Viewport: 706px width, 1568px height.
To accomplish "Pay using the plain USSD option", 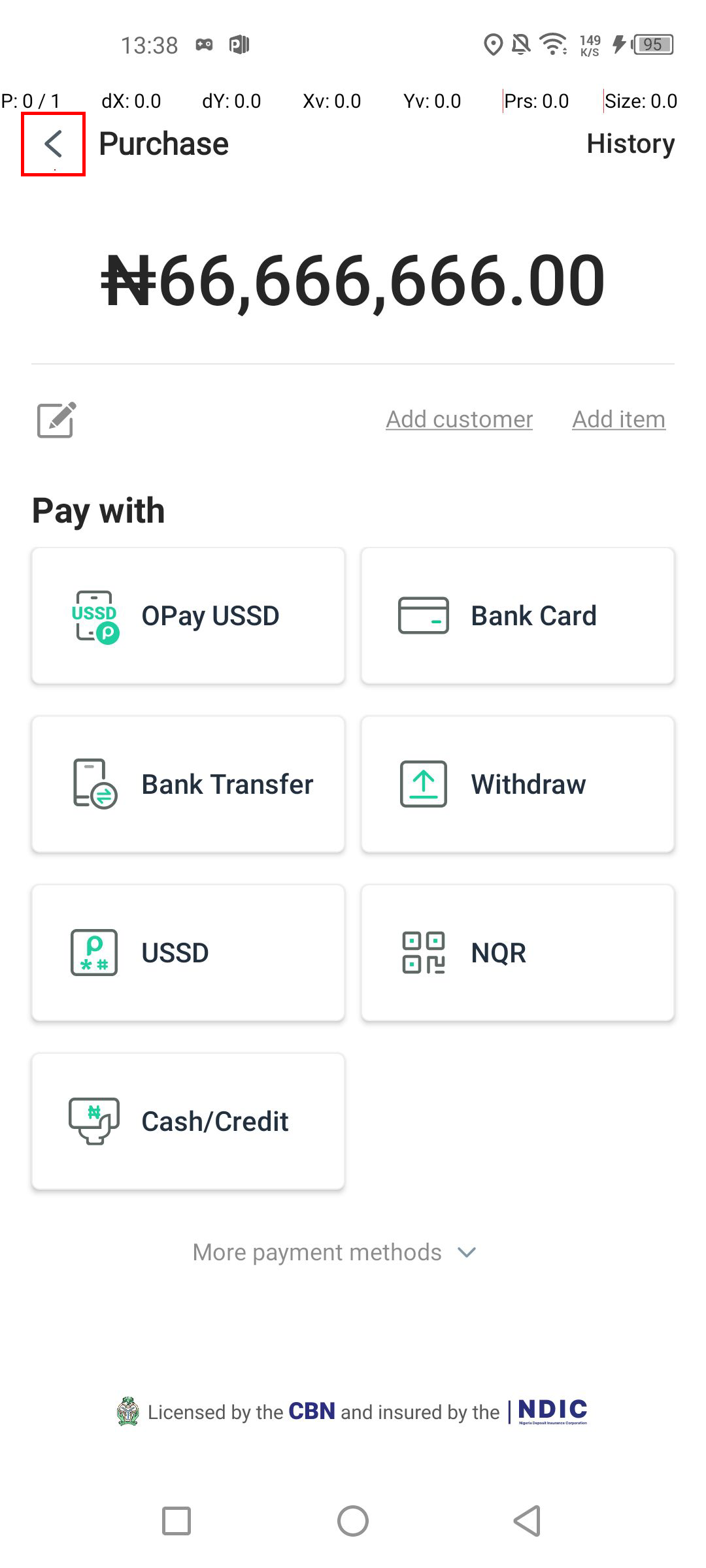I will [188, 953].
